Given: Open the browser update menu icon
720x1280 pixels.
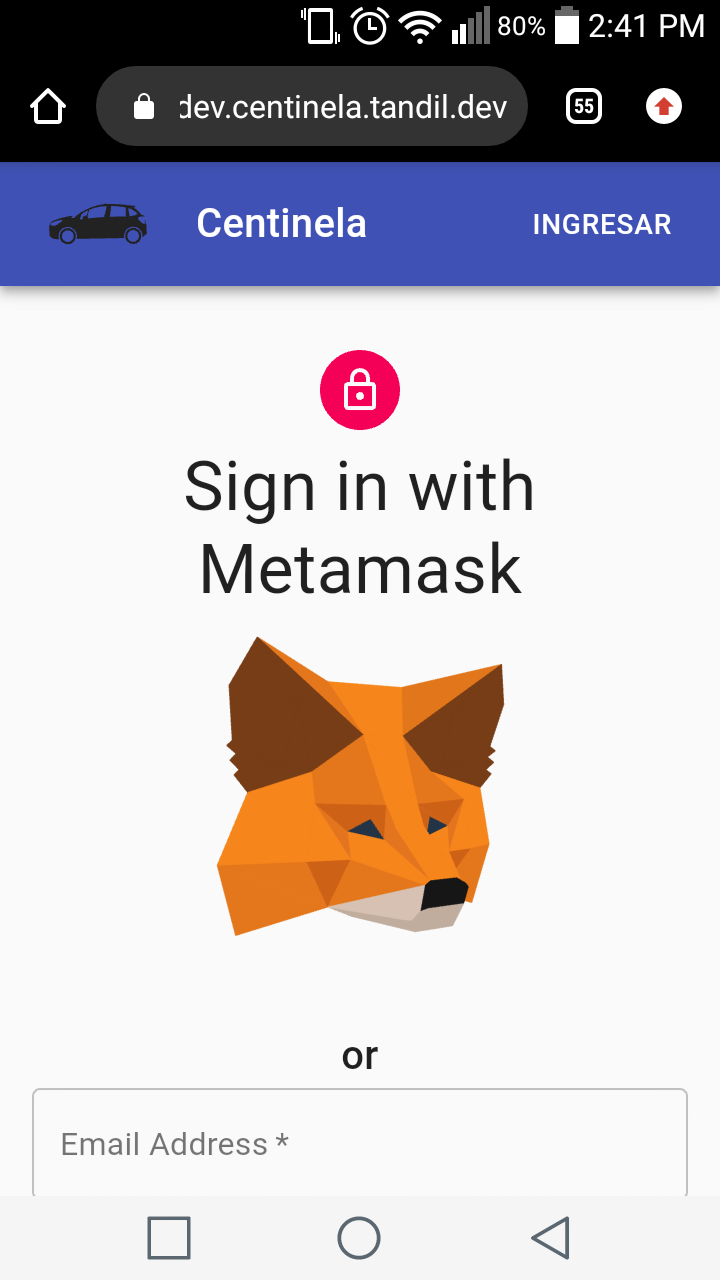Looking at the screenshot, I should (664, 106).
